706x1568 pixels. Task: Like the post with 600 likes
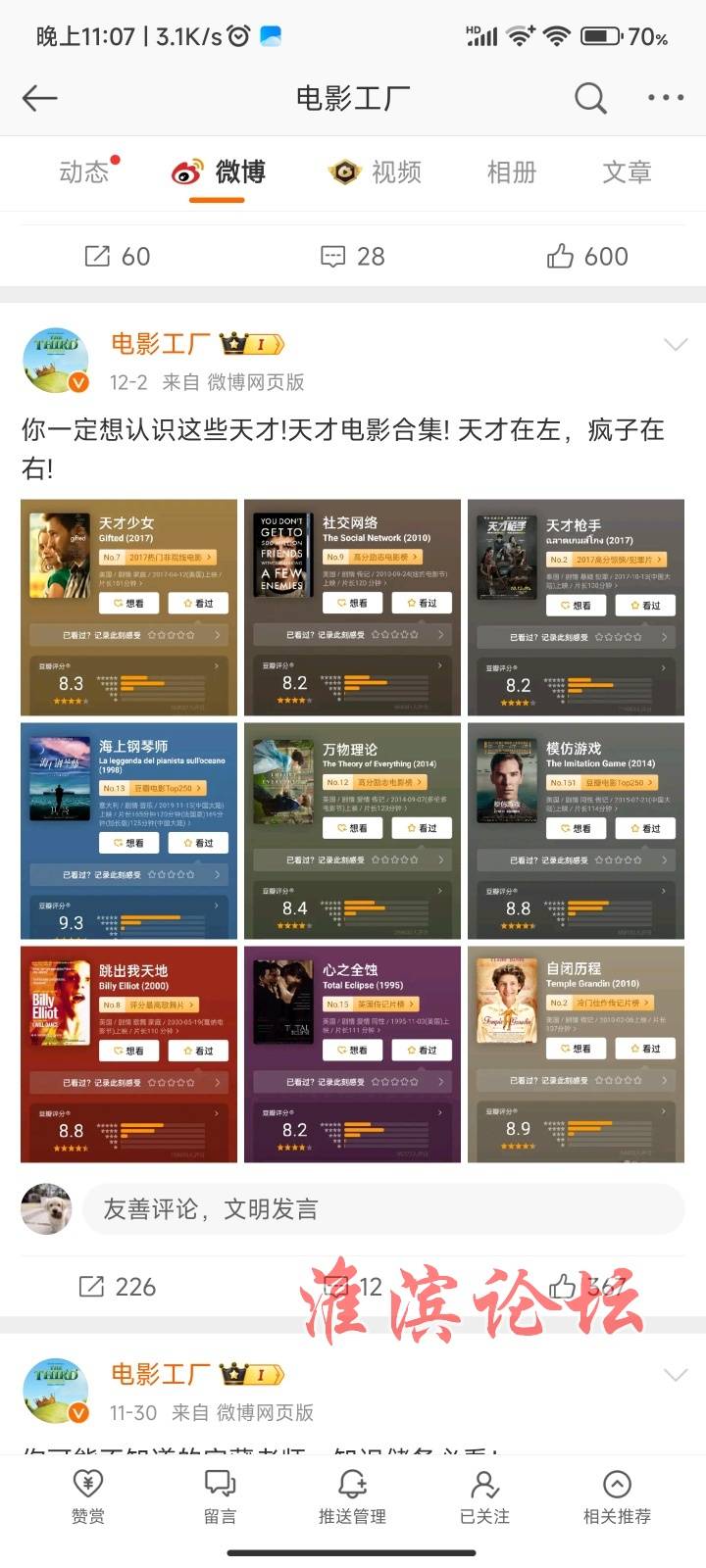pos(587,257)
